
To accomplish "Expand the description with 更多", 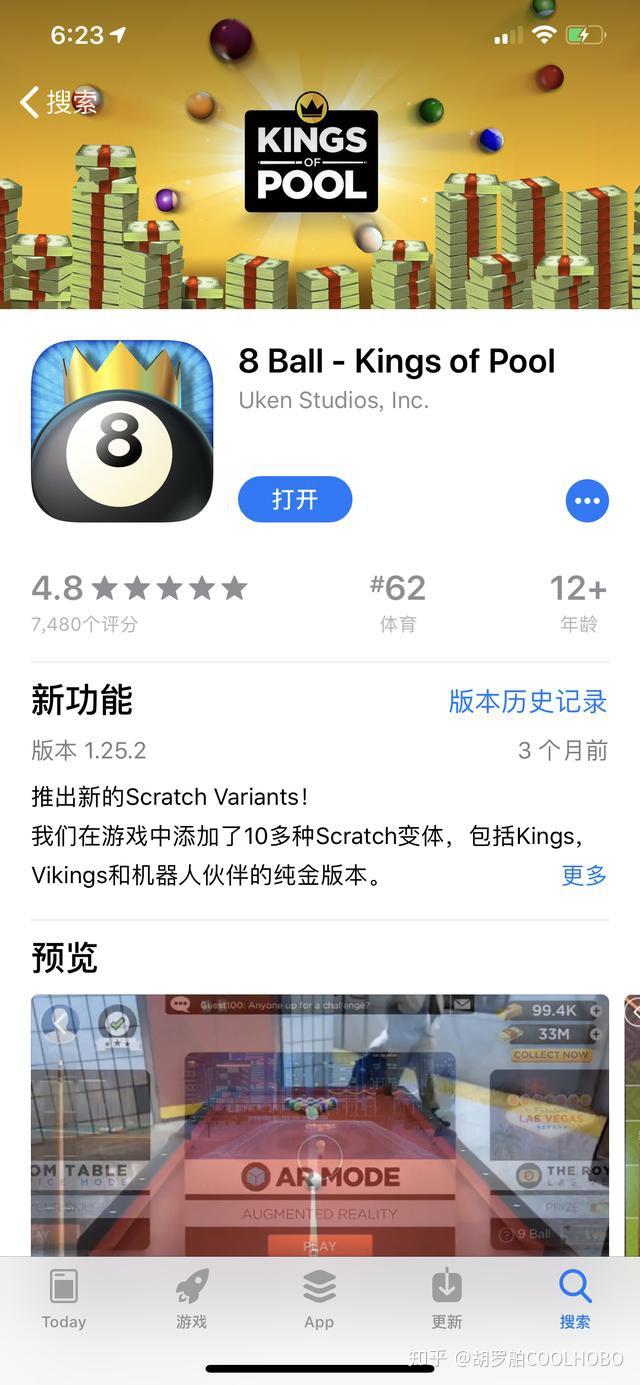I will (x=584, y=875).
